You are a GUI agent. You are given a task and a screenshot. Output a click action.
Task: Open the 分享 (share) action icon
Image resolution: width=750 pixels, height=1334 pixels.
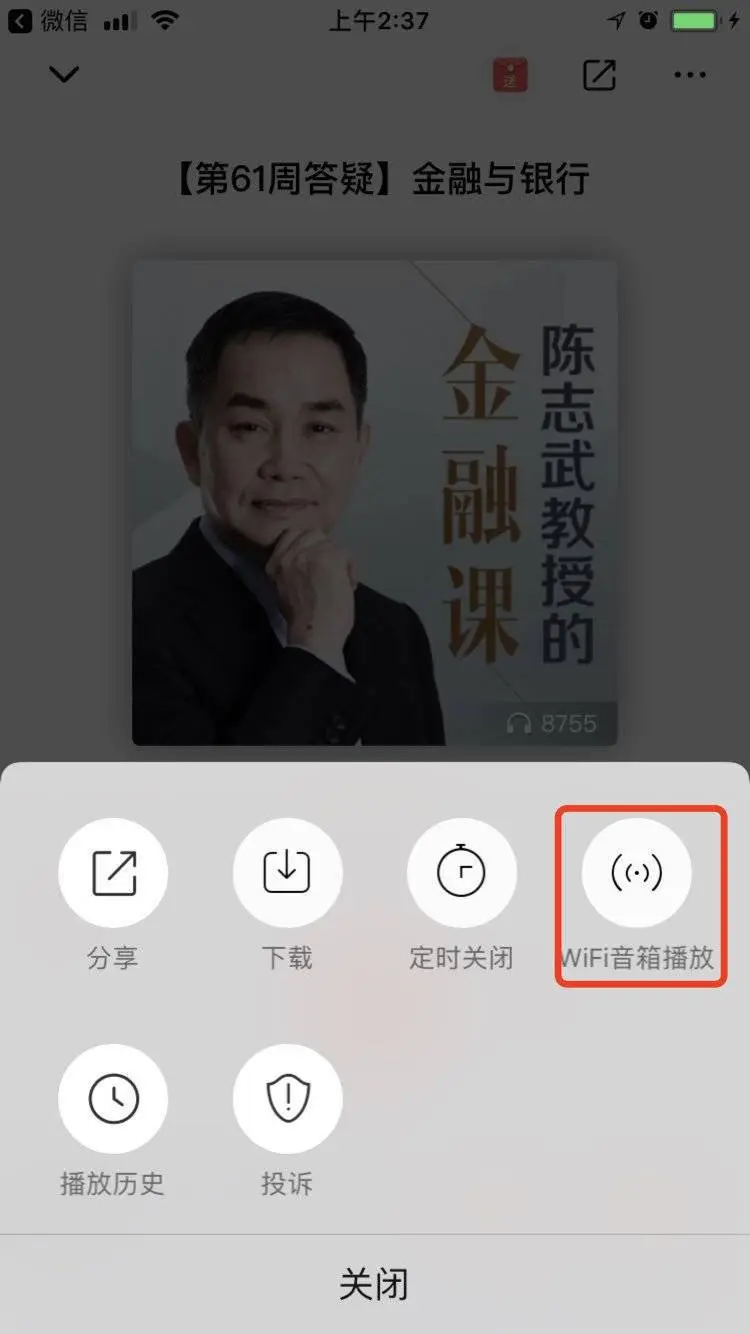click(x=113, y=871)
